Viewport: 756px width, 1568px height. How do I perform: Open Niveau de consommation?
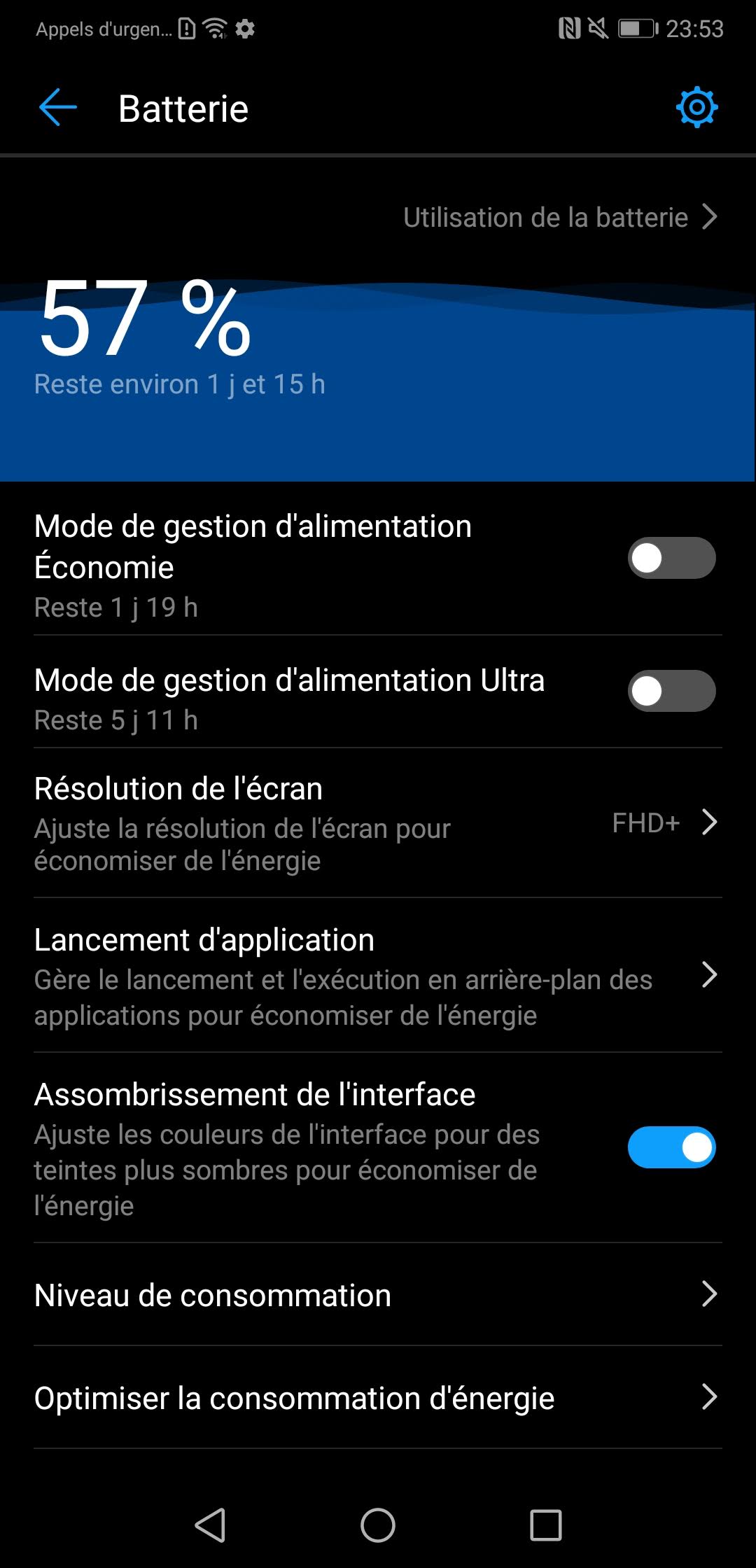[x=378, y=1295]
